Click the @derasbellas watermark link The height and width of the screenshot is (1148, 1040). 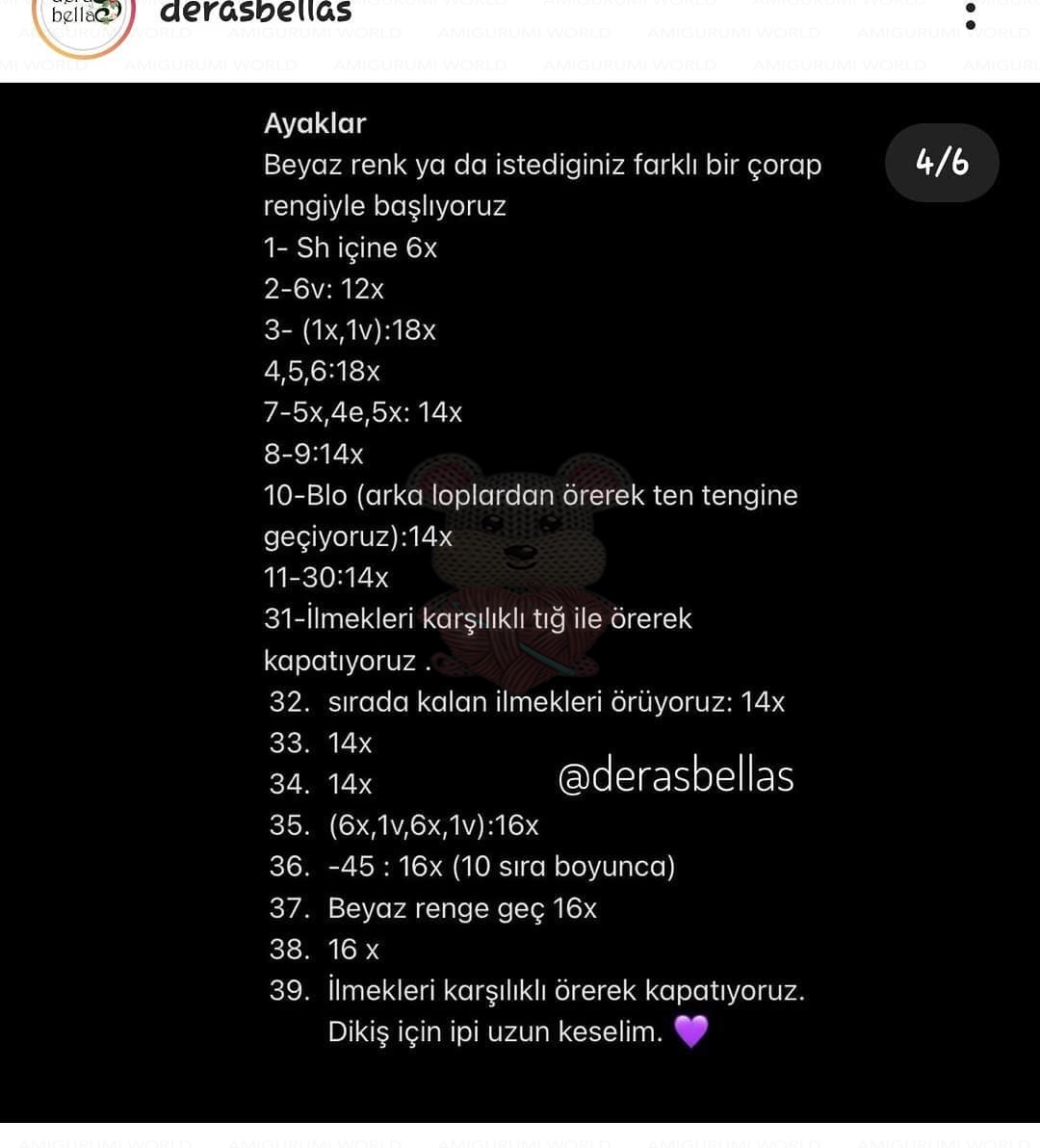[674, 775]
